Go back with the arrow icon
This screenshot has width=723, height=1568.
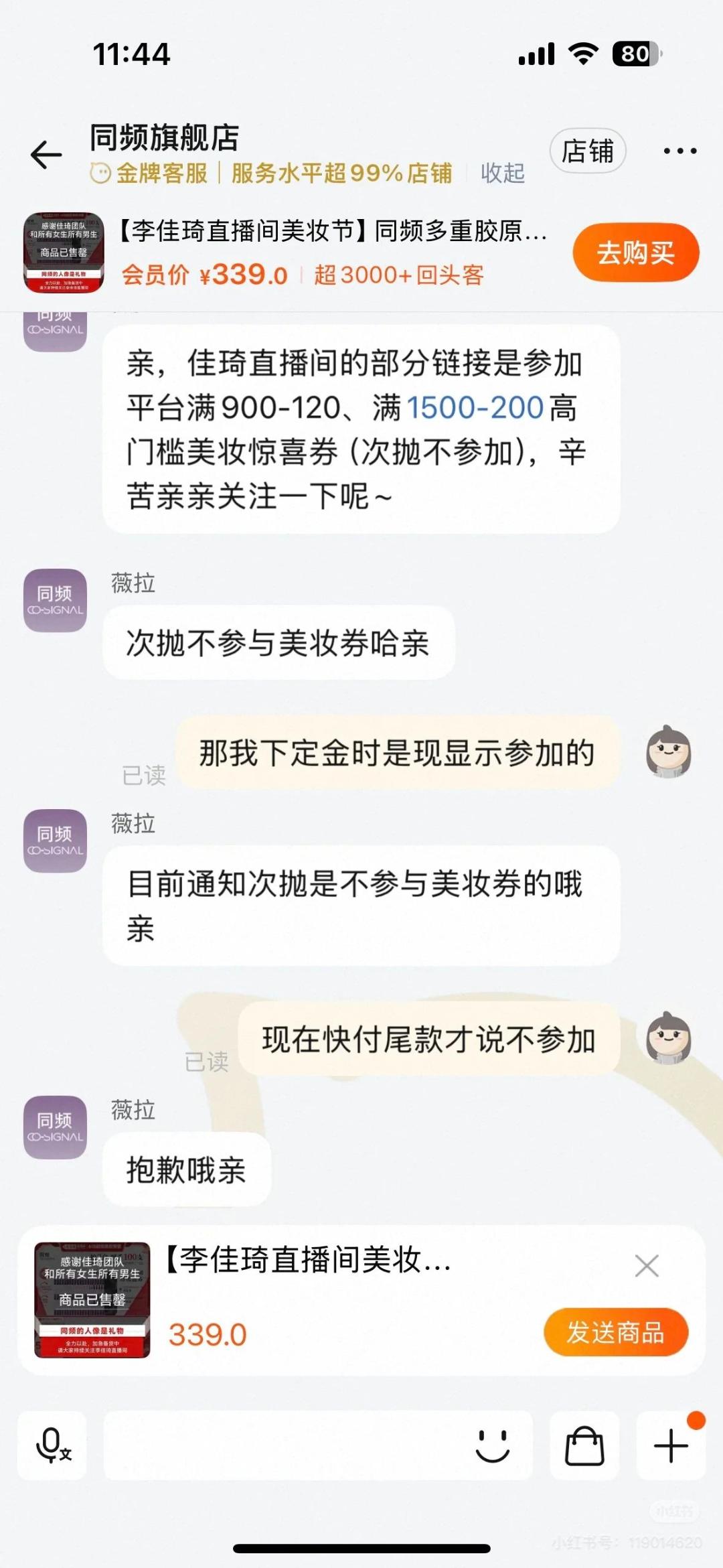pos(46,155)
